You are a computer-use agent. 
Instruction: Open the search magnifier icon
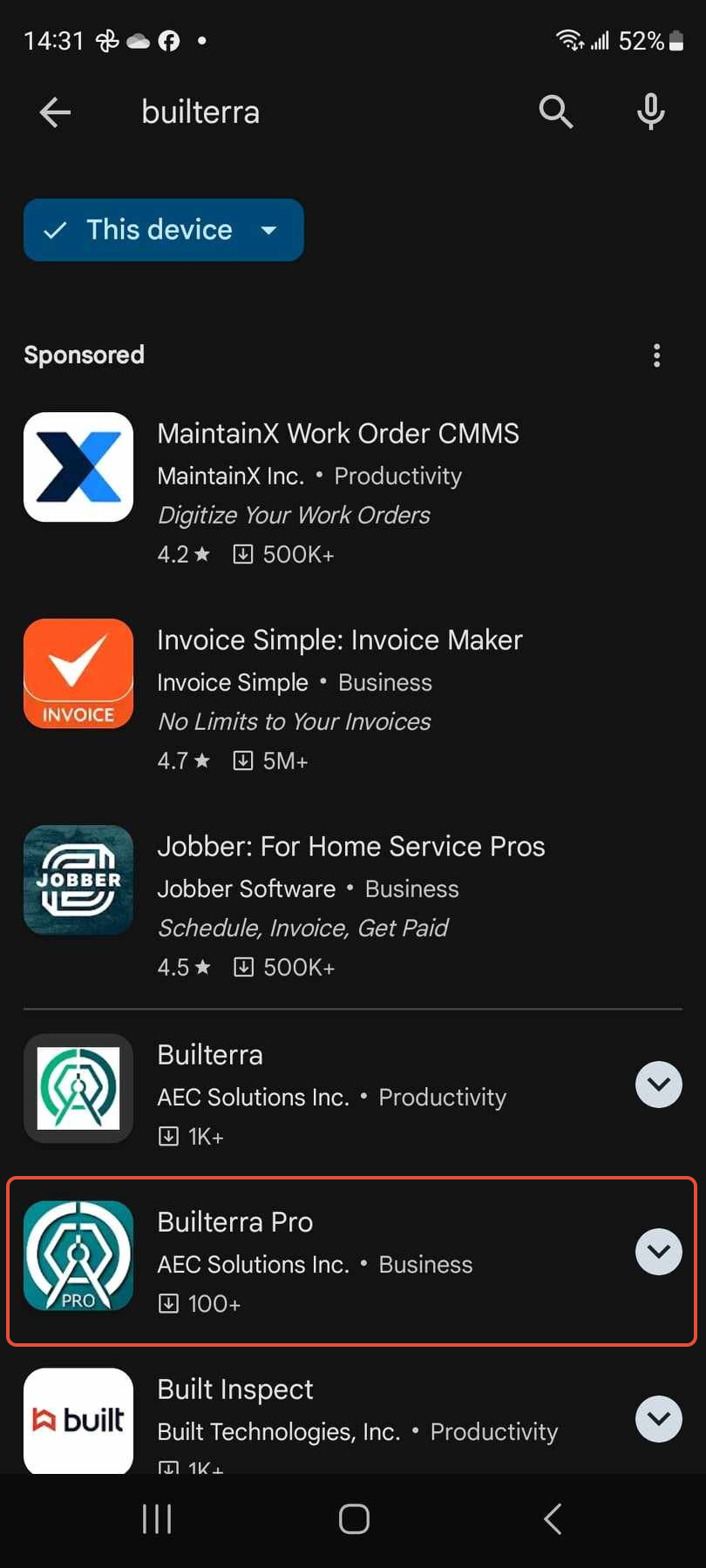pyautogui.click(x=555, y=112)
